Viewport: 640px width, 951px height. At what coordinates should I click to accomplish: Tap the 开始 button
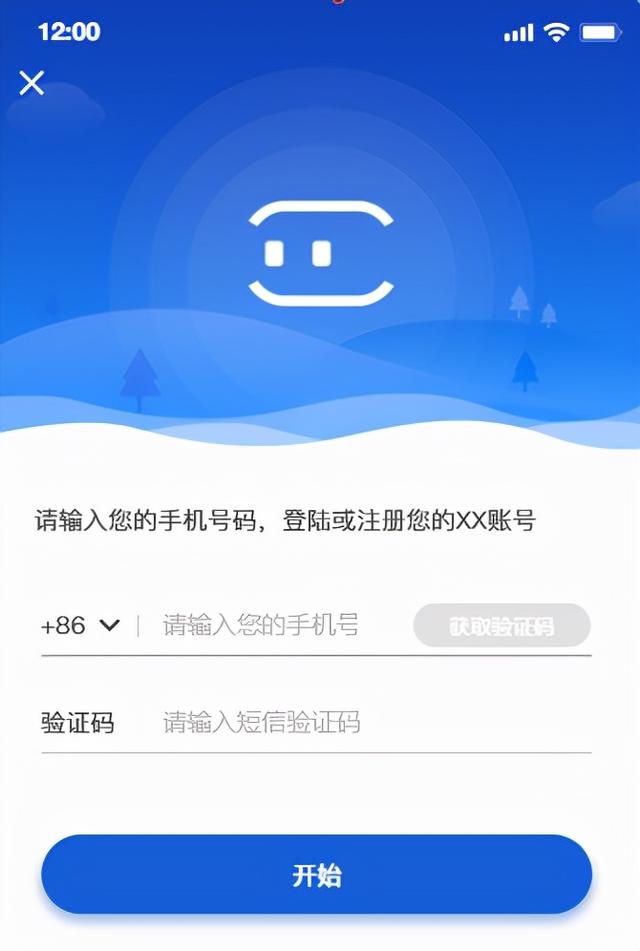coord(316,875)
